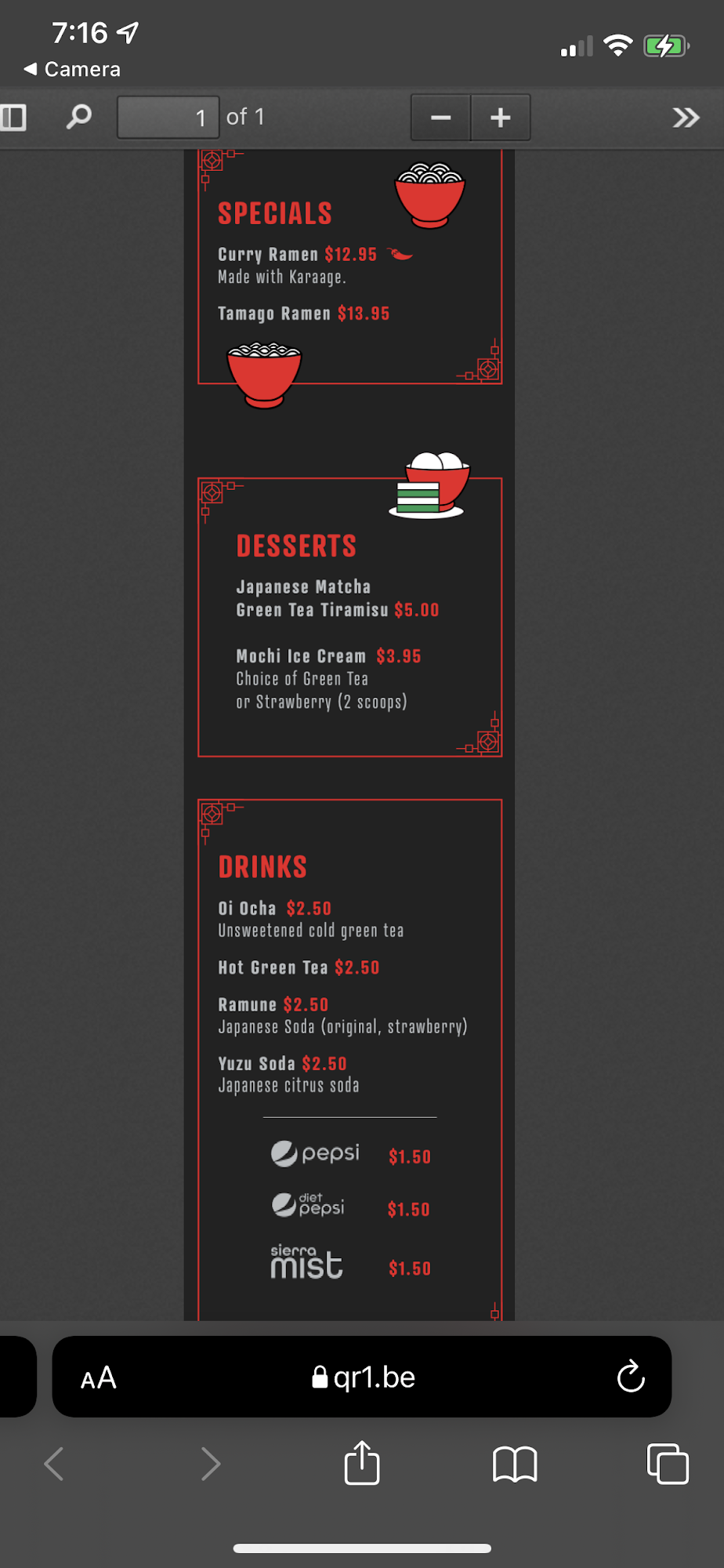Screen dimensions: 724x1568
Task: Open find in document search
Action: coord(78,118)
